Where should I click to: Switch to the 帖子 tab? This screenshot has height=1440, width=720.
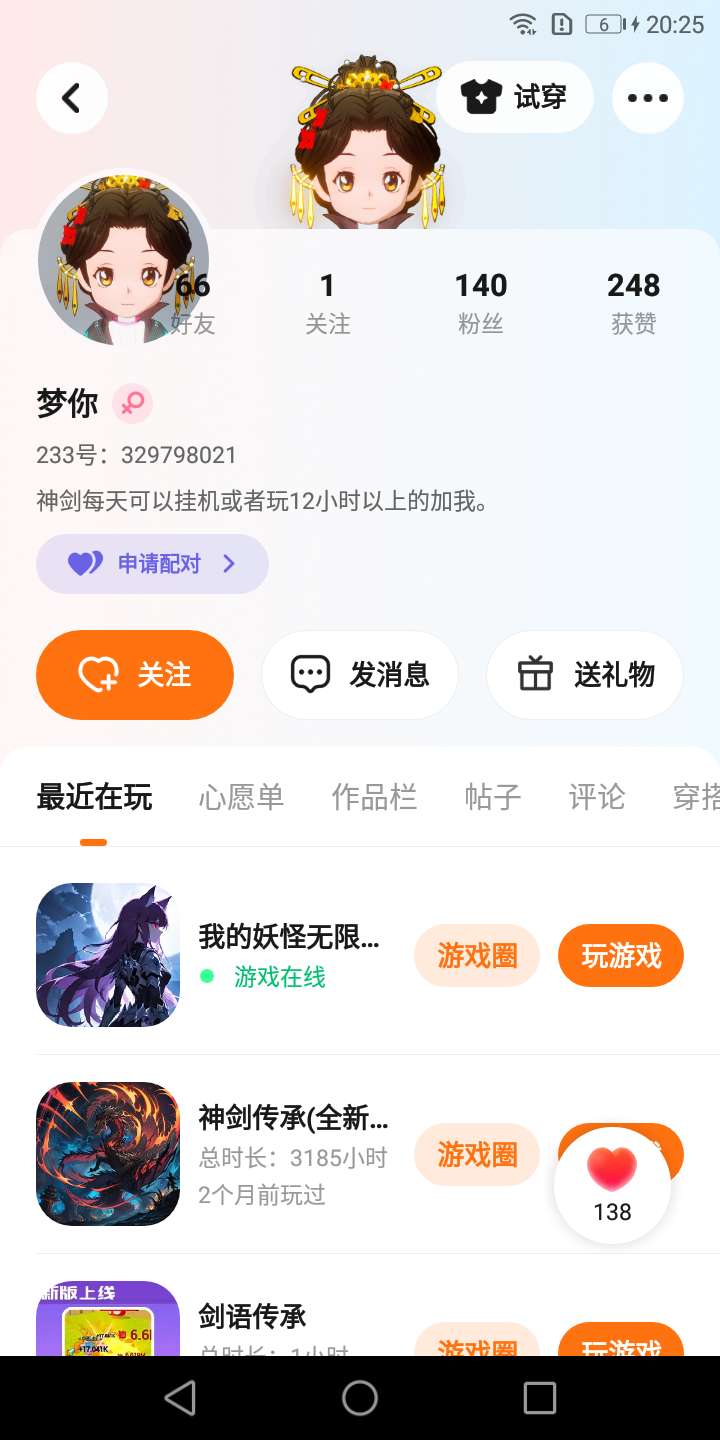click(493, 797)
